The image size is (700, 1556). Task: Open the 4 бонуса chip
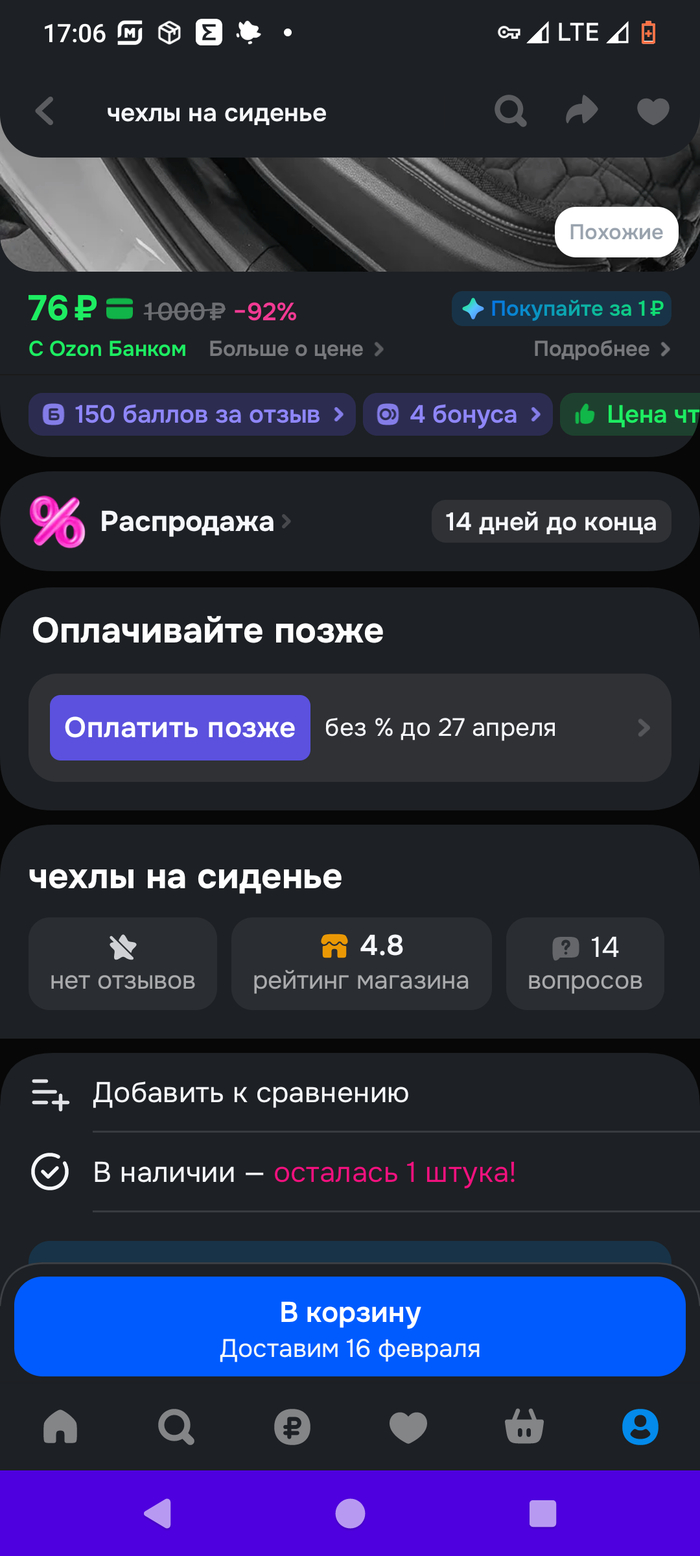tap(458, 414)
